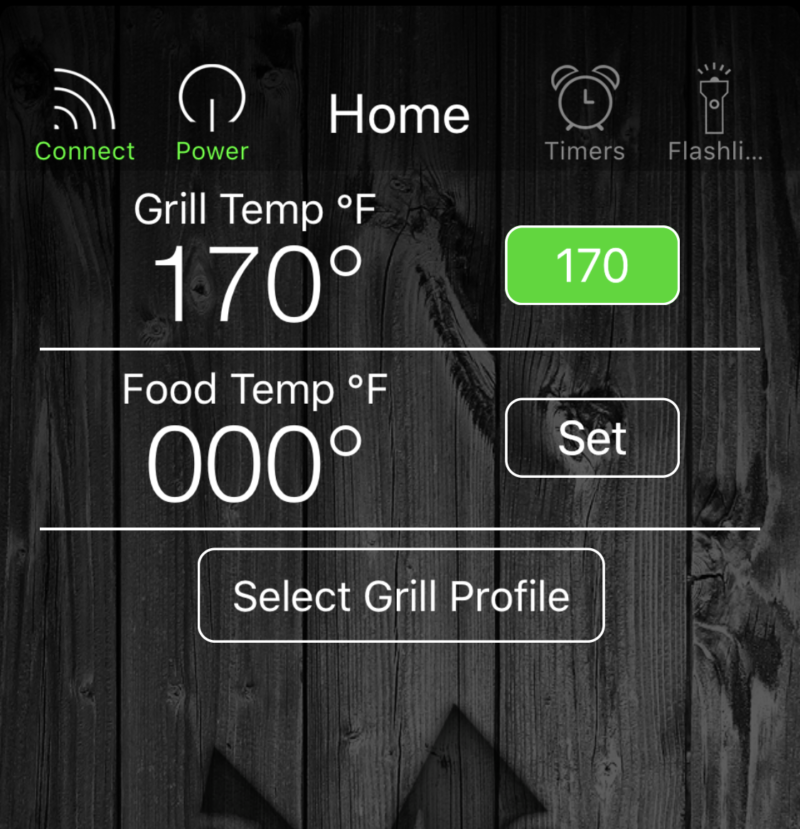This screenshot has height=829, width=800.
Task: Set a target food temperature
Action: (x=592, y=438)
